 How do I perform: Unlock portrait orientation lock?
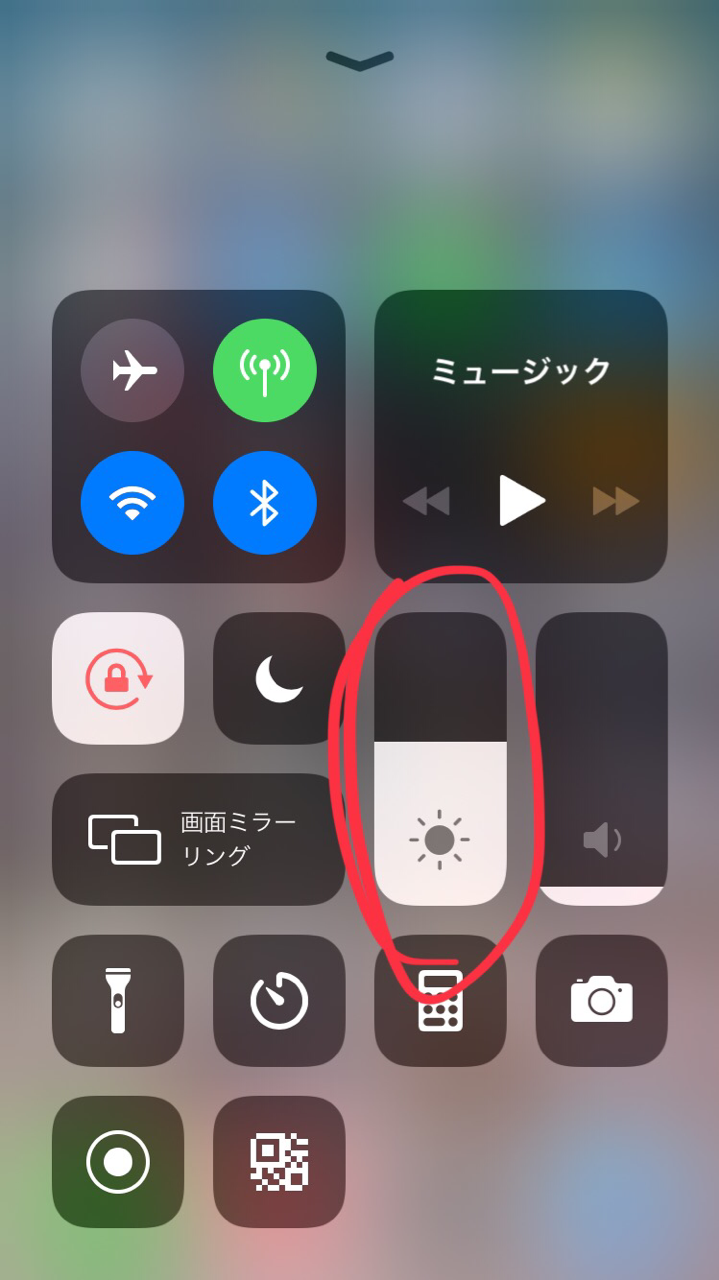pos(118,678)
